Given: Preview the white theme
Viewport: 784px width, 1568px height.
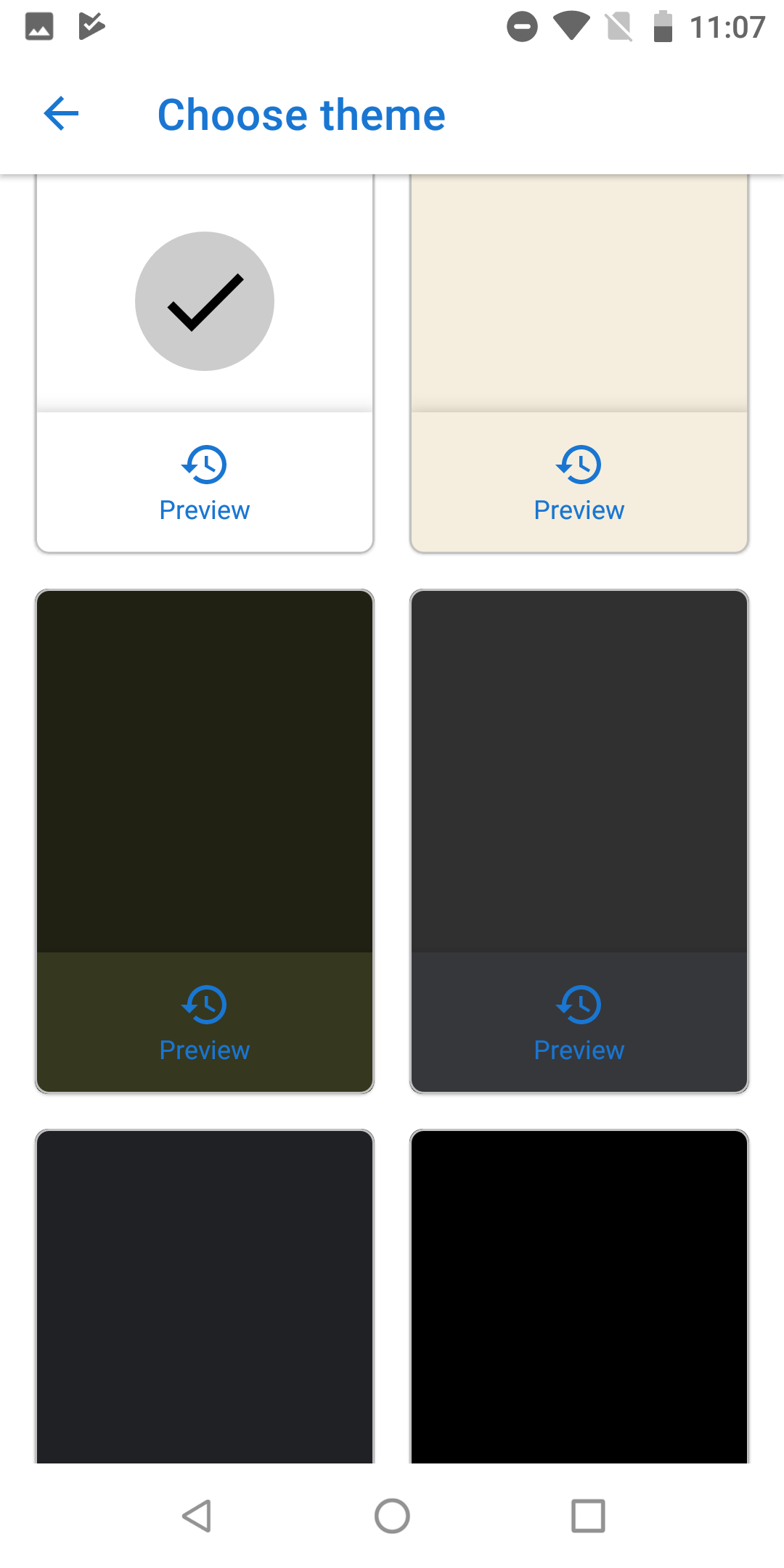Looking at the screenshot, I should click(x=205, y=483).
